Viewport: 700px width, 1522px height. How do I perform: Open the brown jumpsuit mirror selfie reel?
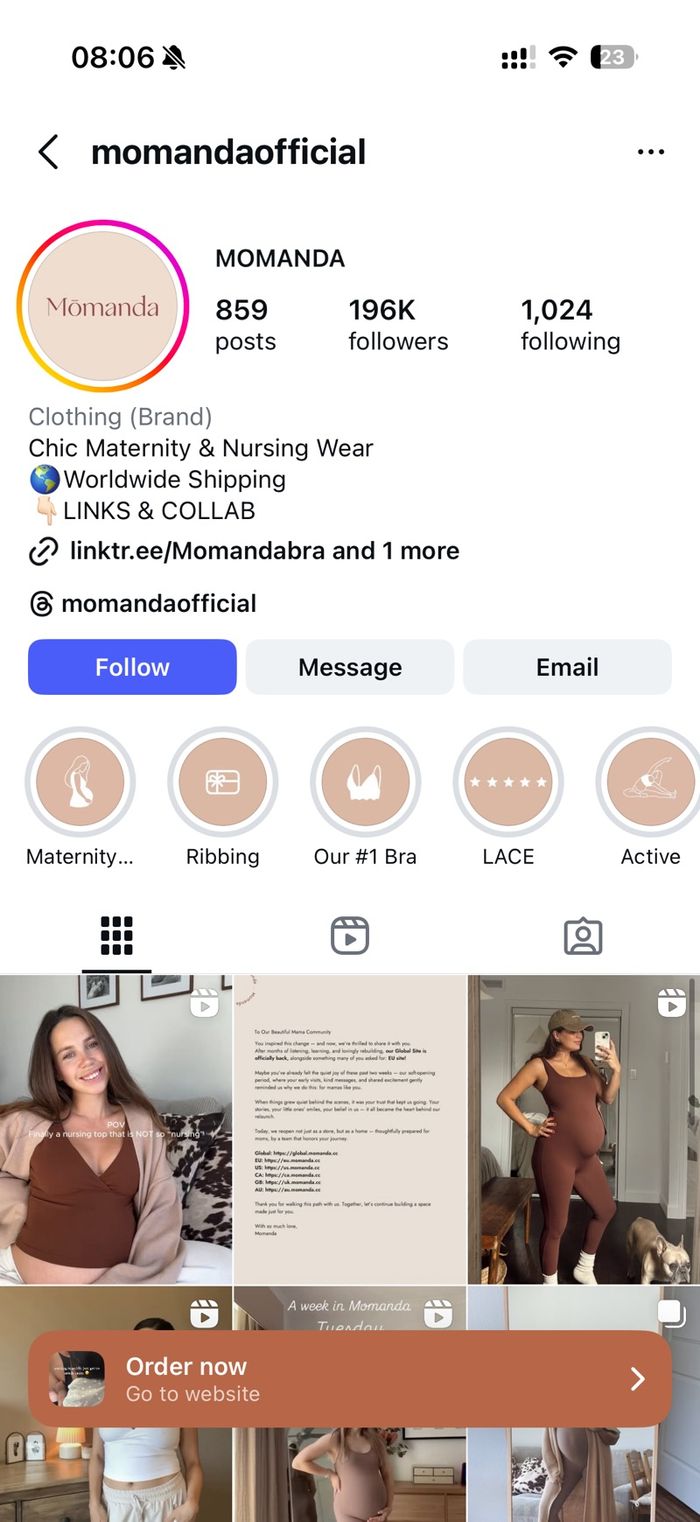point(584,1130)
